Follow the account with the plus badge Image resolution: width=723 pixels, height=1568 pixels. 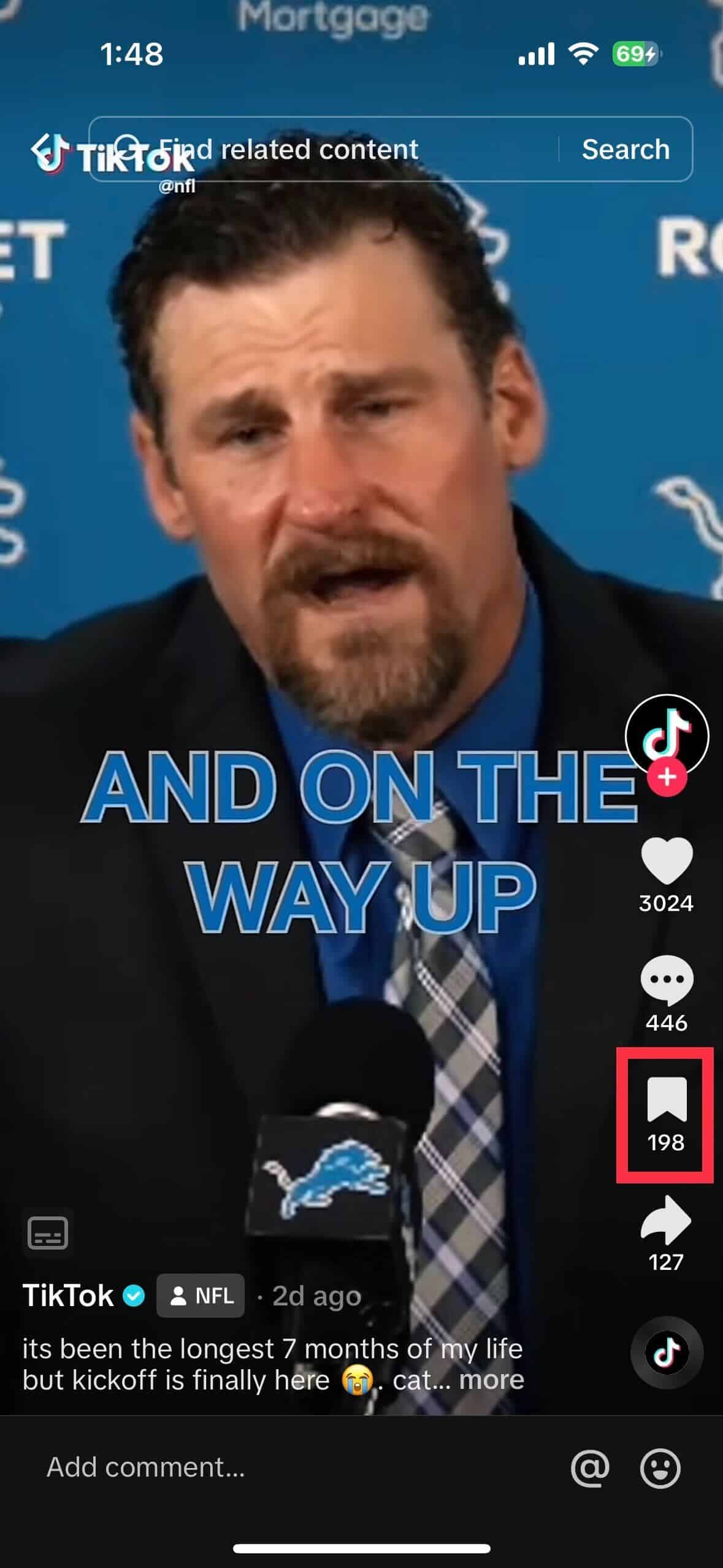click(x=667, y=778)
